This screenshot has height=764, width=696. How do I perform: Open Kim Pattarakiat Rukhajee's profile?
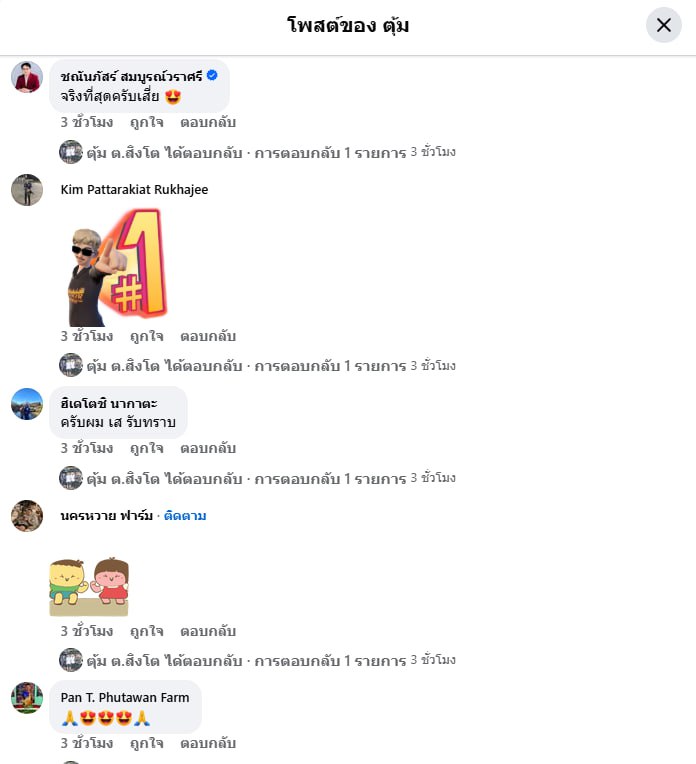coord(134,189)
